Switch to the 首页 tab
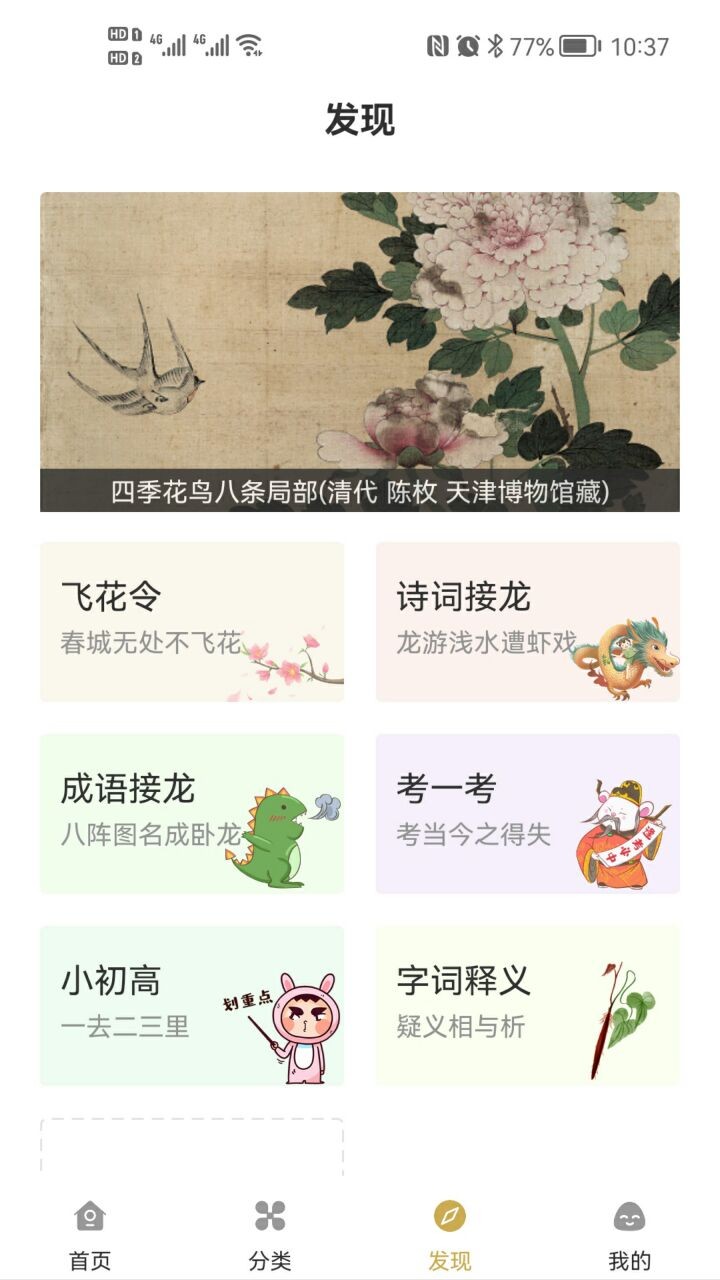 90,1235
